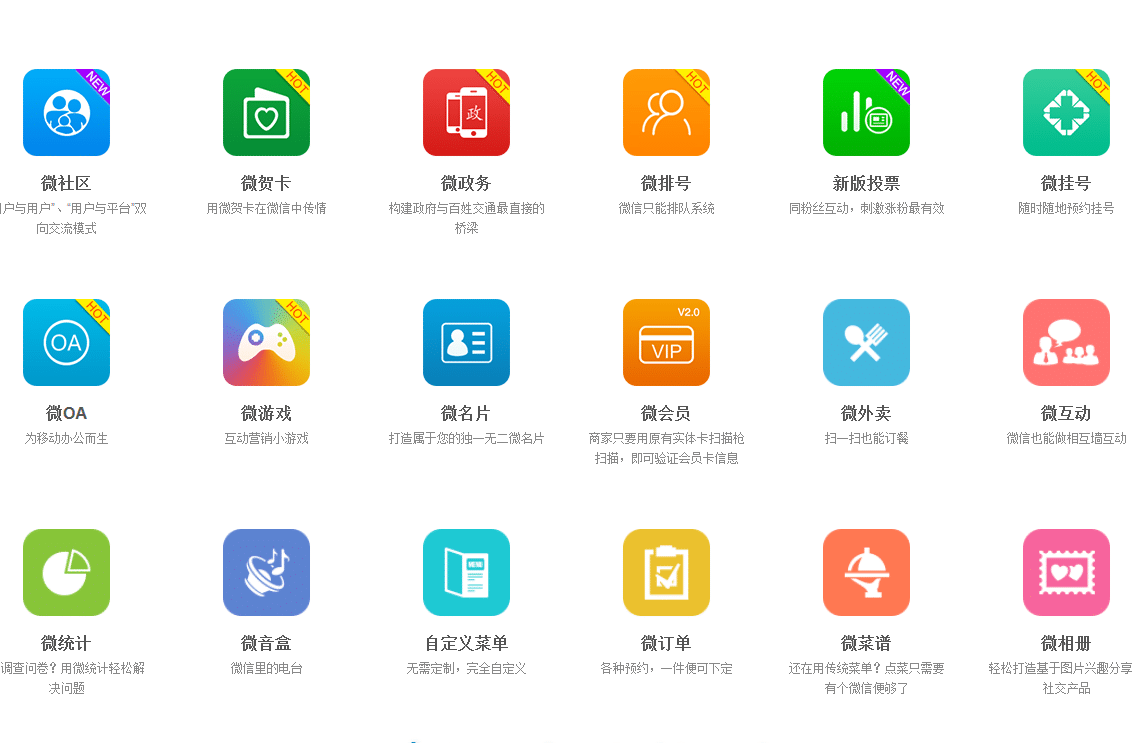Select the 微会员 VIP card tile

[666, 343]
